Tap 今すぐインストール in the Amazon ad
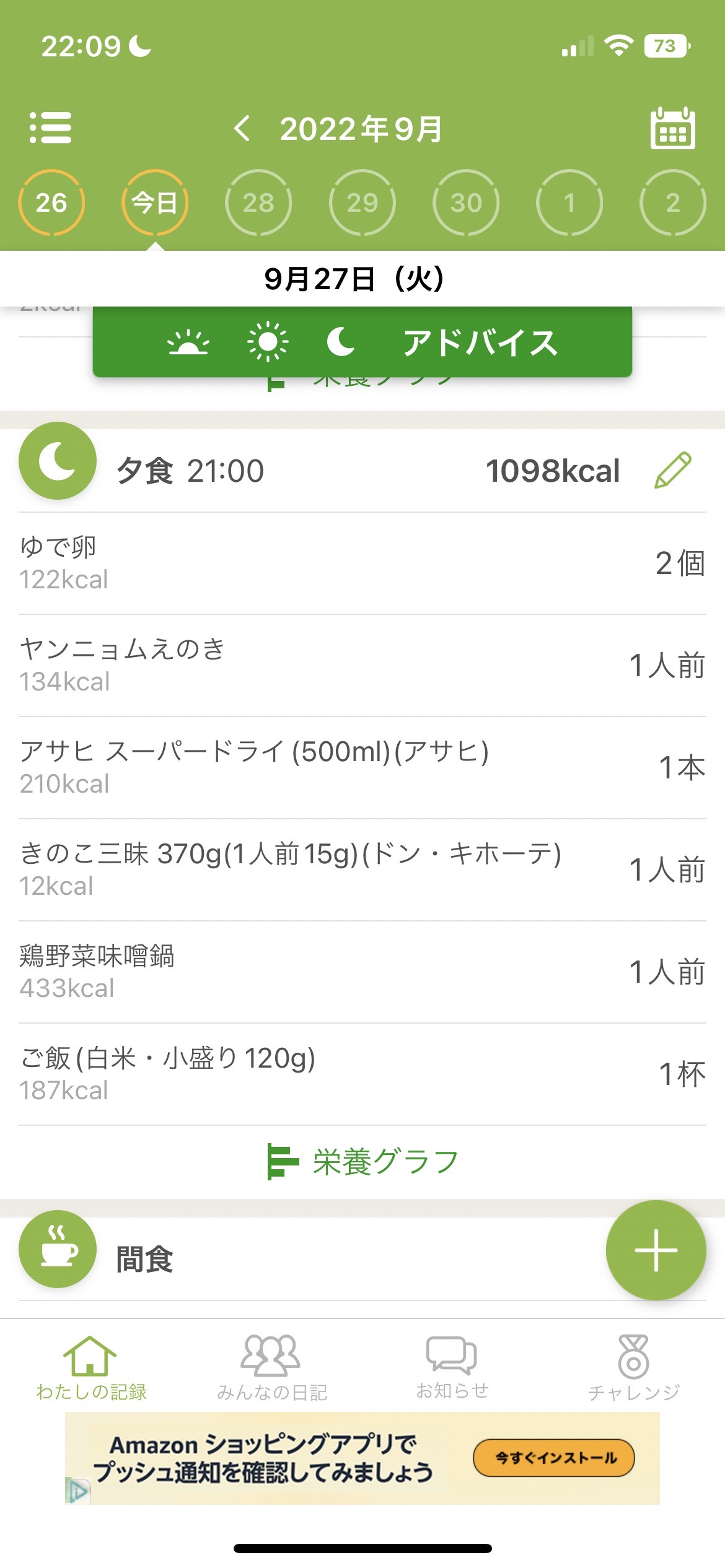725x1568 pixels. click(554, 1458)
